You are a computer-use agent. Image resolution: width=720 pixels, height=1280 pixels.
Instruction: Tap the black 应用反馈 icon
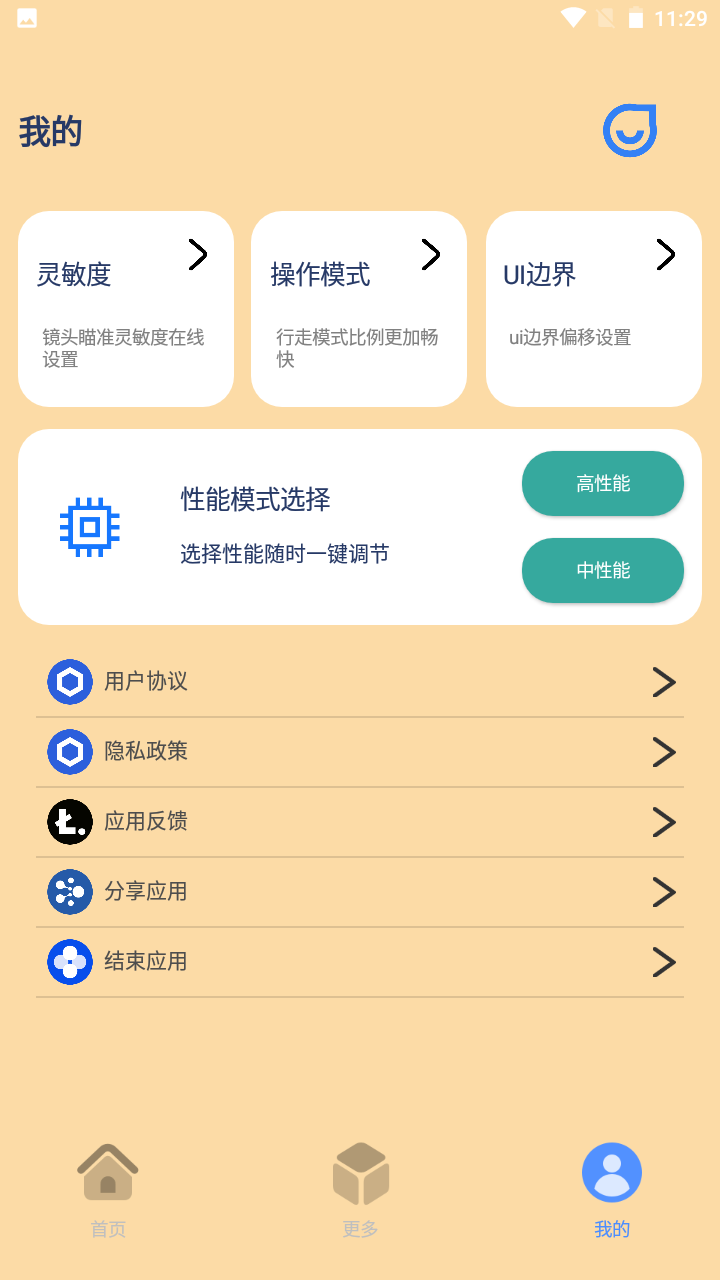tap(70, 821)
